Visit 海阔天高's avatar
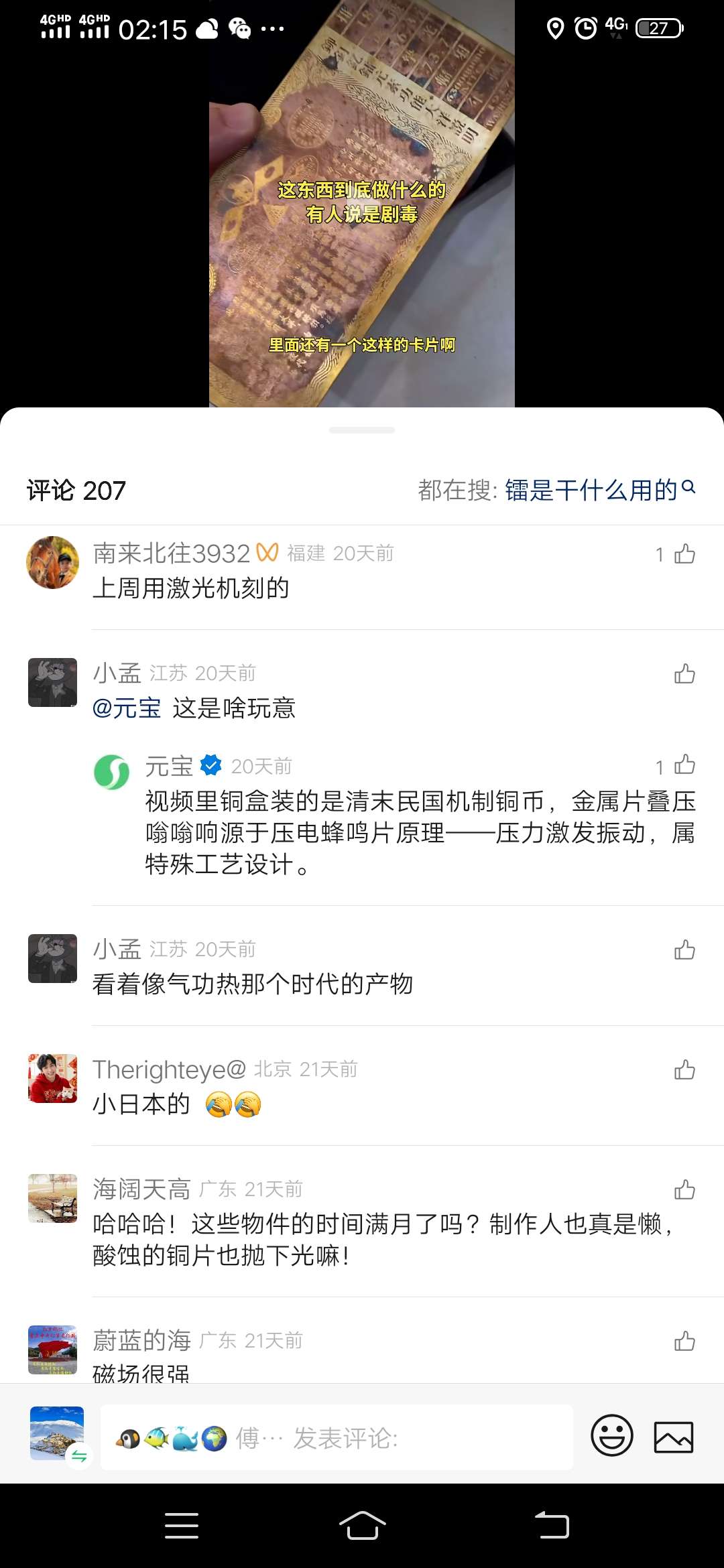Image resolution: width=724 pixels, height=1568 pixels. 52,1197
